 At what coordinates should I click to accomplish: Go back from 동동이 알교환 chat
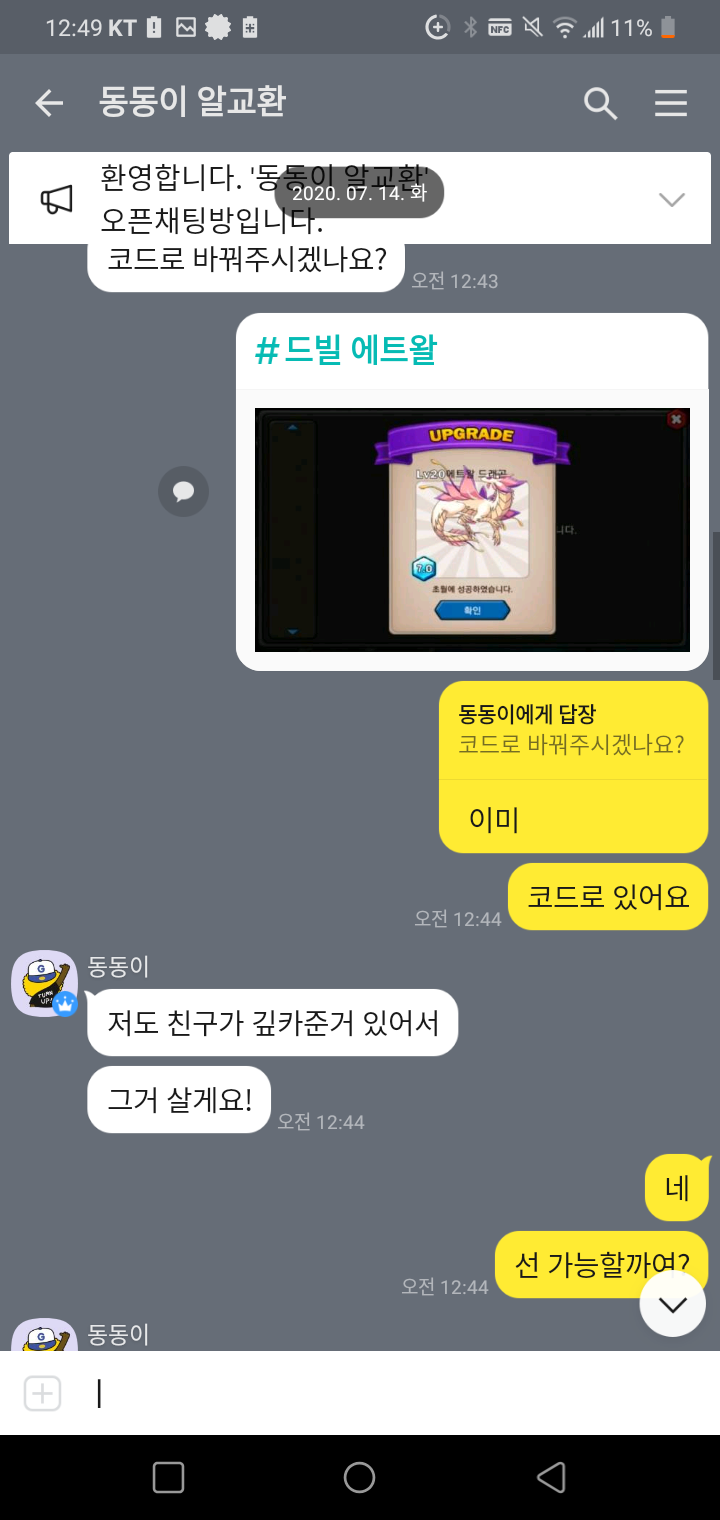(48, 102)
